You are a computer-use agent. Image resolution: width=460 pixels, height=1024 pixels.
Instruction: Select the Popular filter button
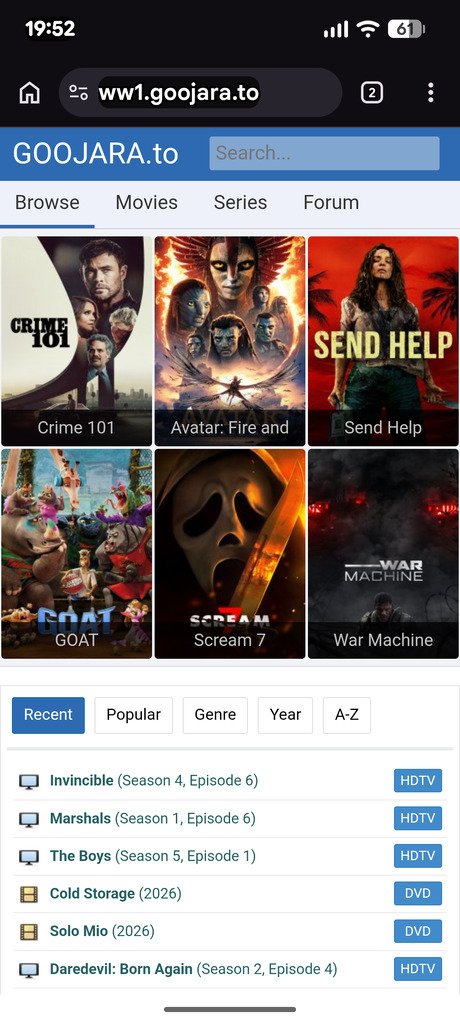click(x=133, y=715)
